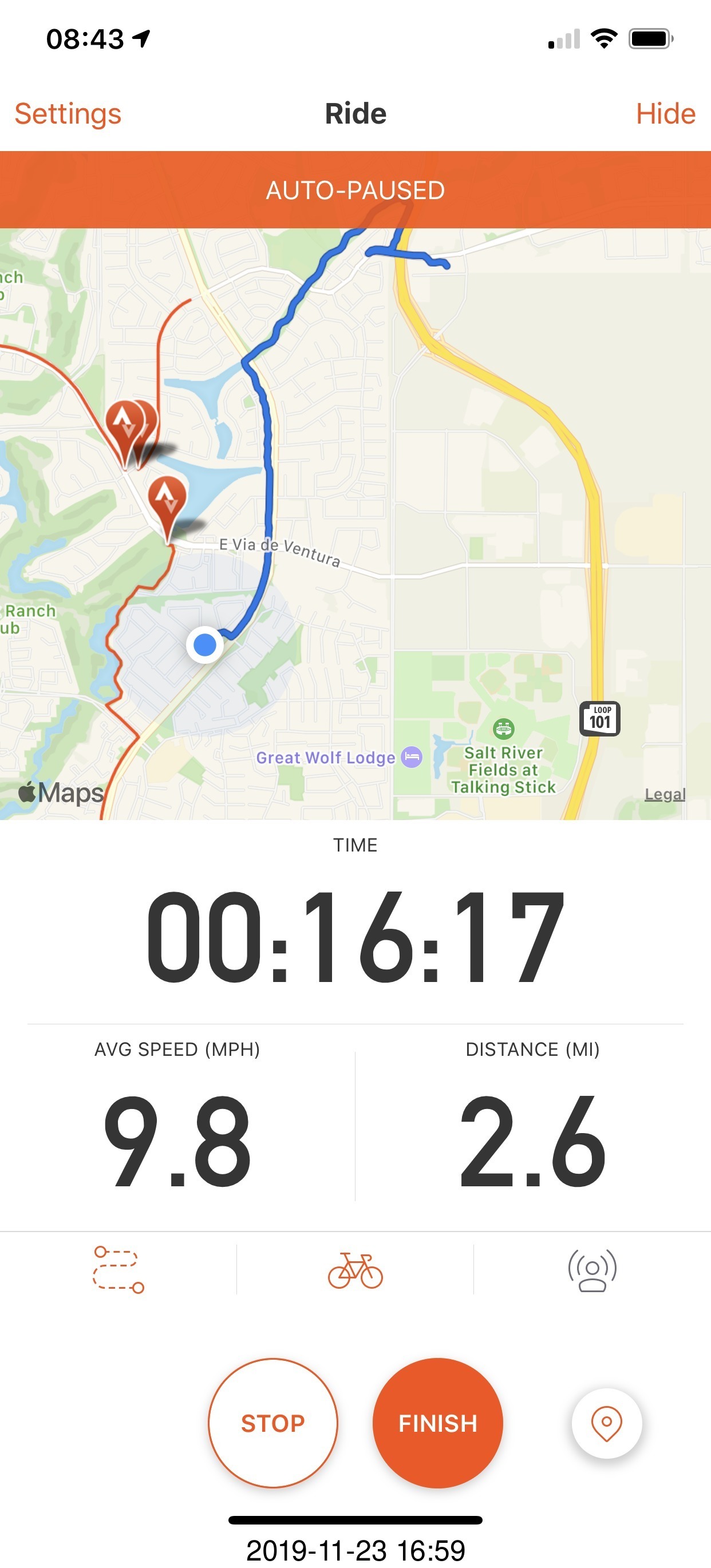
Task: Open Settings for the ride
Action: pyautogui.click(x=68, y=114)
